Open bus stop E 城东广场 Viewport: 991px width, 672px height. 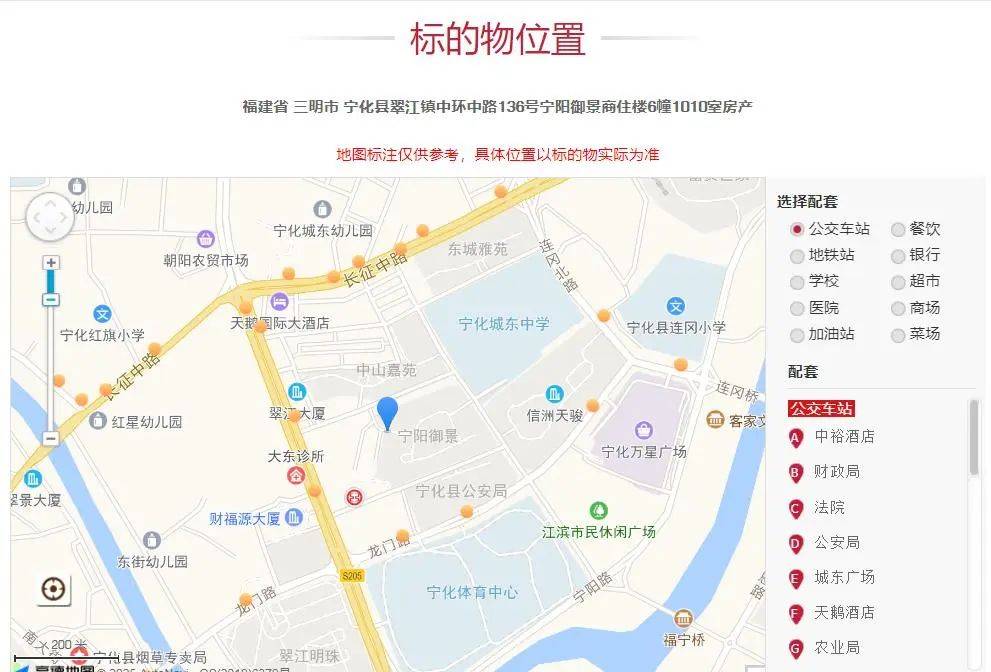(x=843, y=577)
